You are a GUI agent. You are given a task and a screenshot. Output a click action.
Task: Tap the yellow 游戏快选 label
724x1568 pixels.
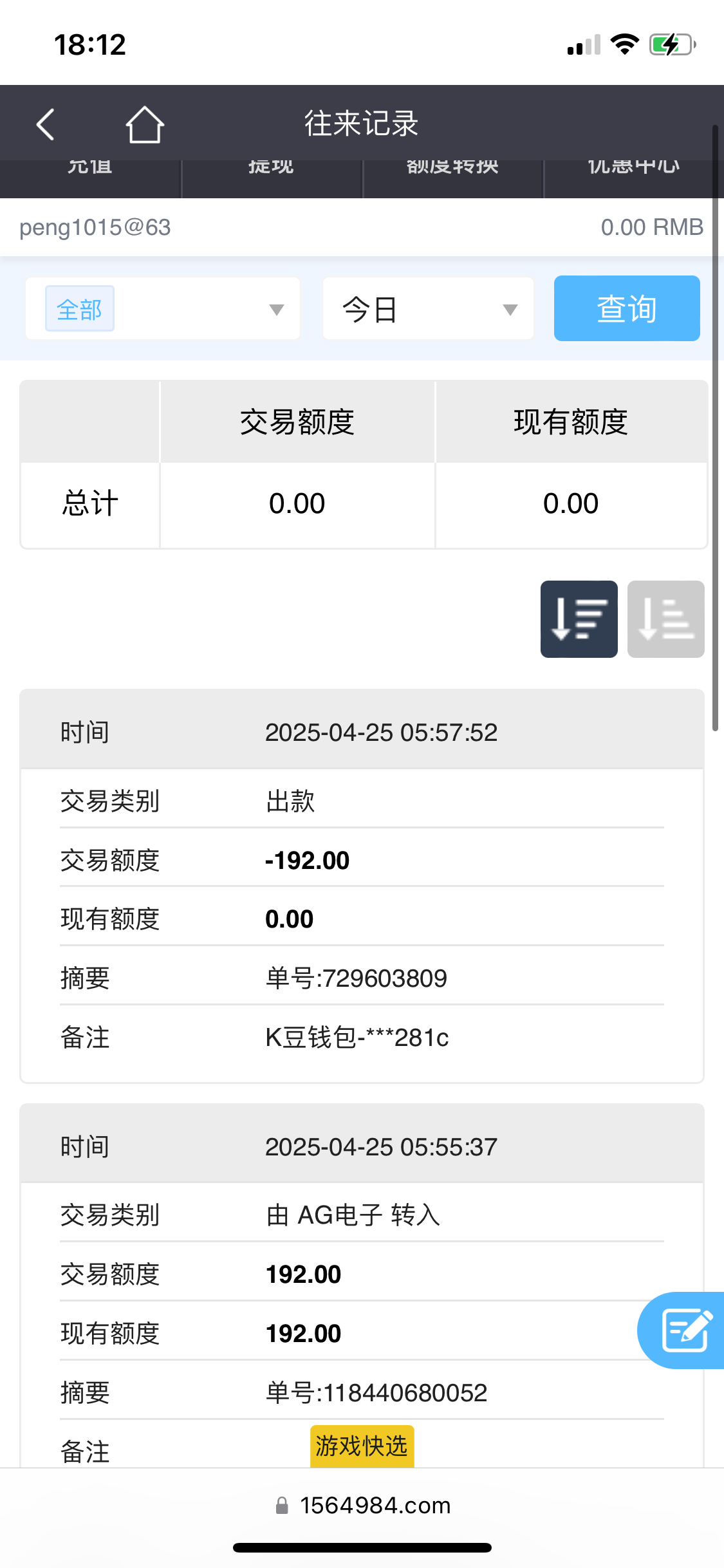click(x=362, y=1445)
